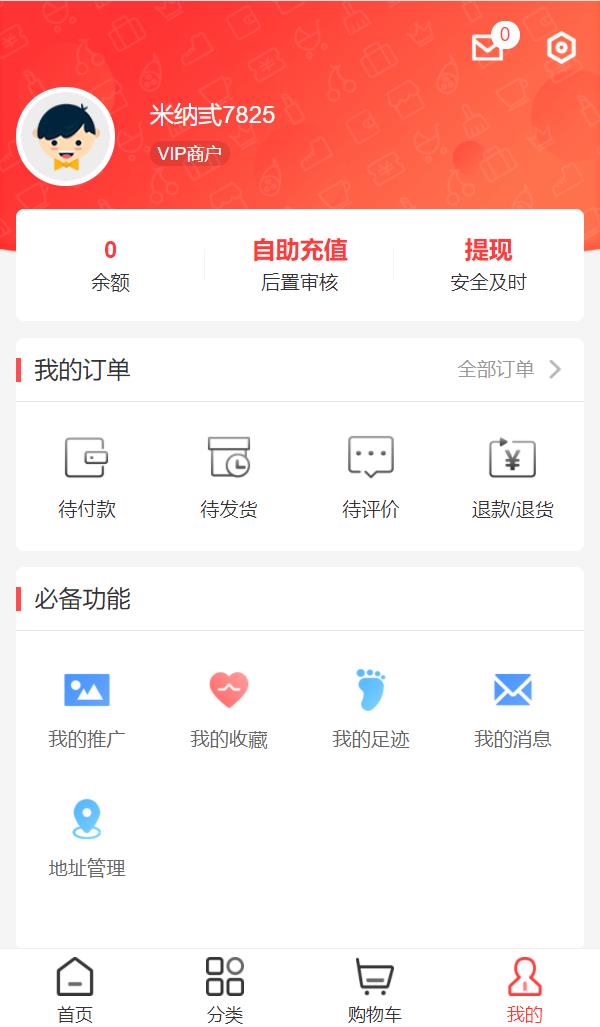Image resolution: width=600 pixels, height=1027 pixels.
Task: Open 我的推广 my promotion
Action: tap(87, 707)
